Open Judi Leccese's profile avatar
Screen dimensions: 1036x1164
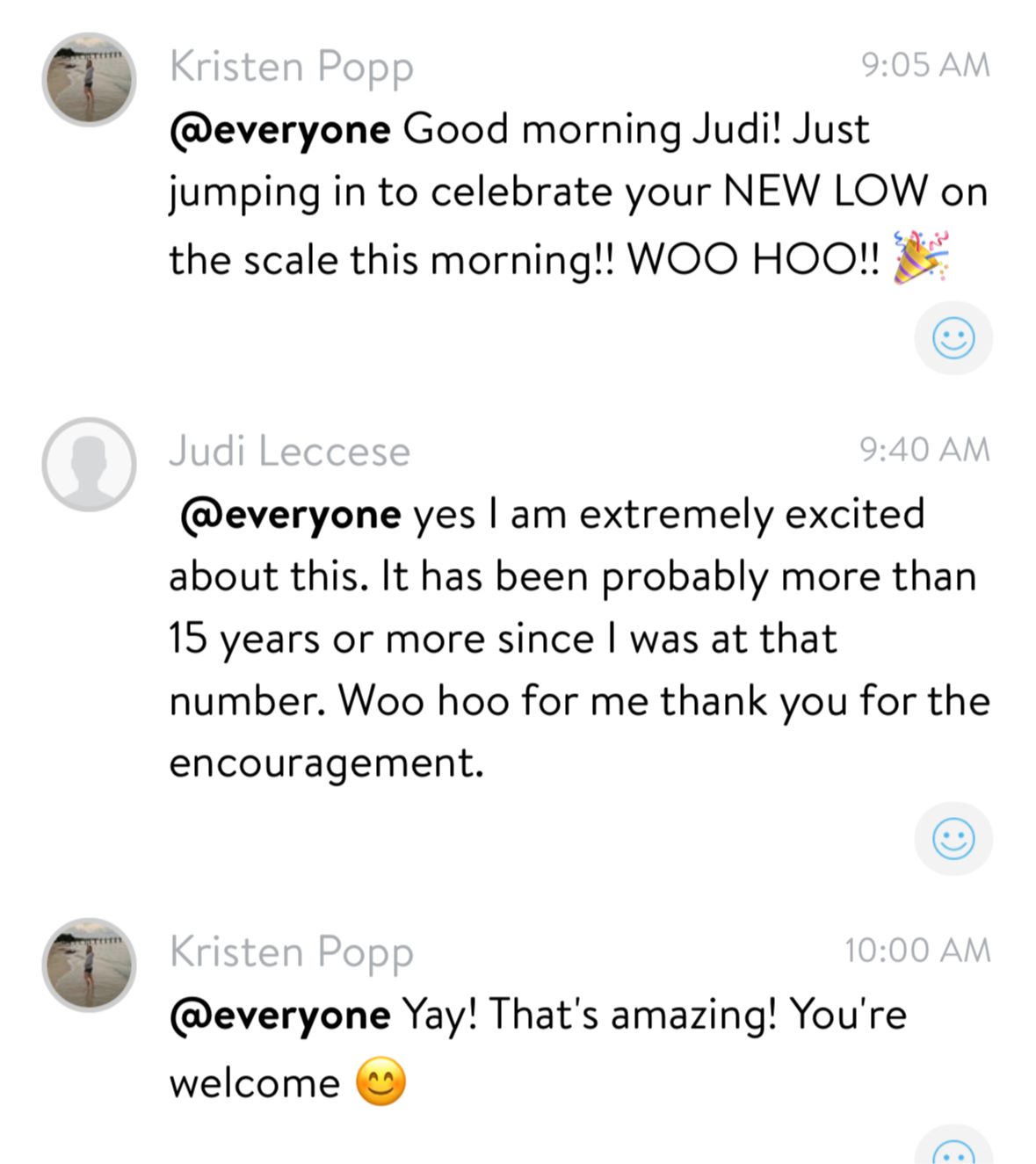pyautogui.click(x=89, y=464)
